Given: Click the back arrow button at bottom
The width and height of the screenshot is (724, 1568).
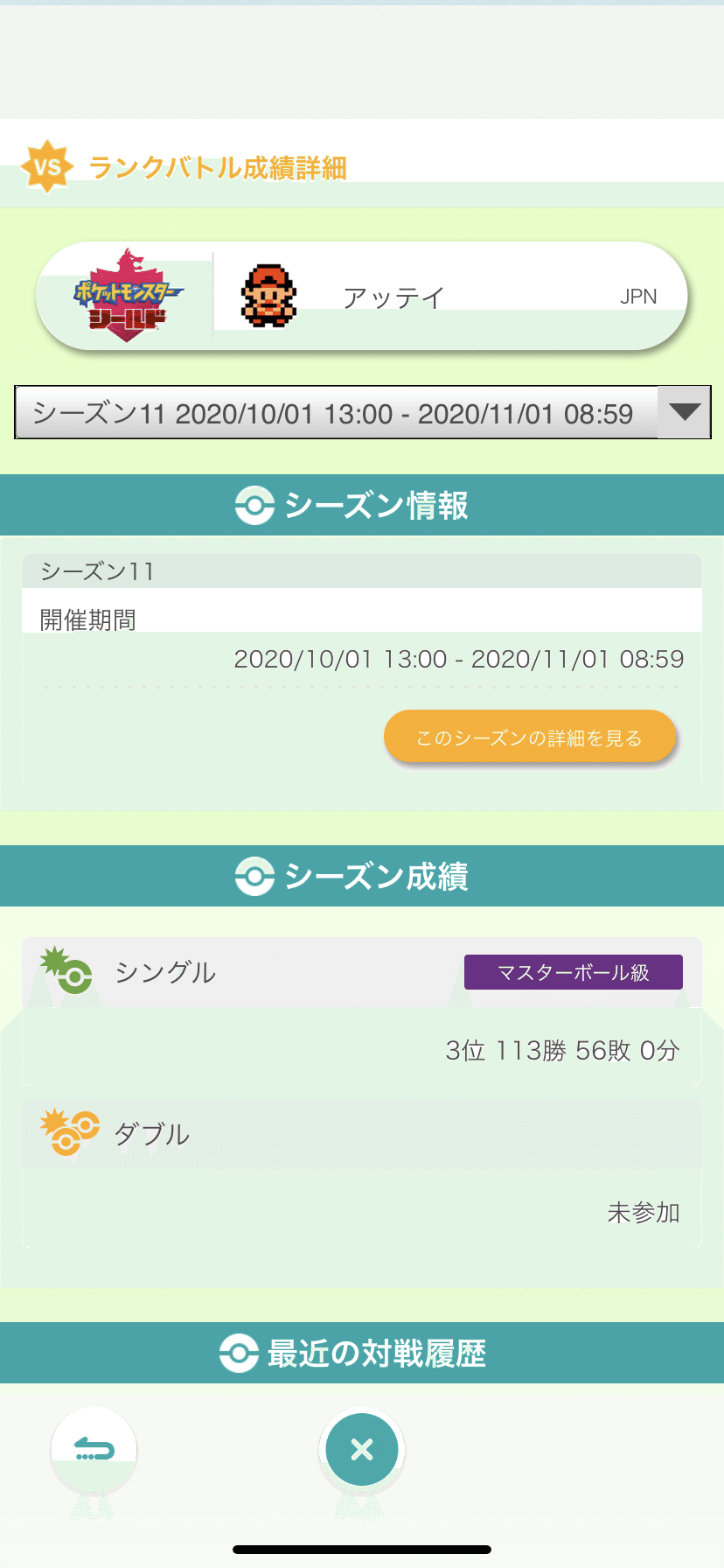Looking at the screenshot, I should point(94,1450).
